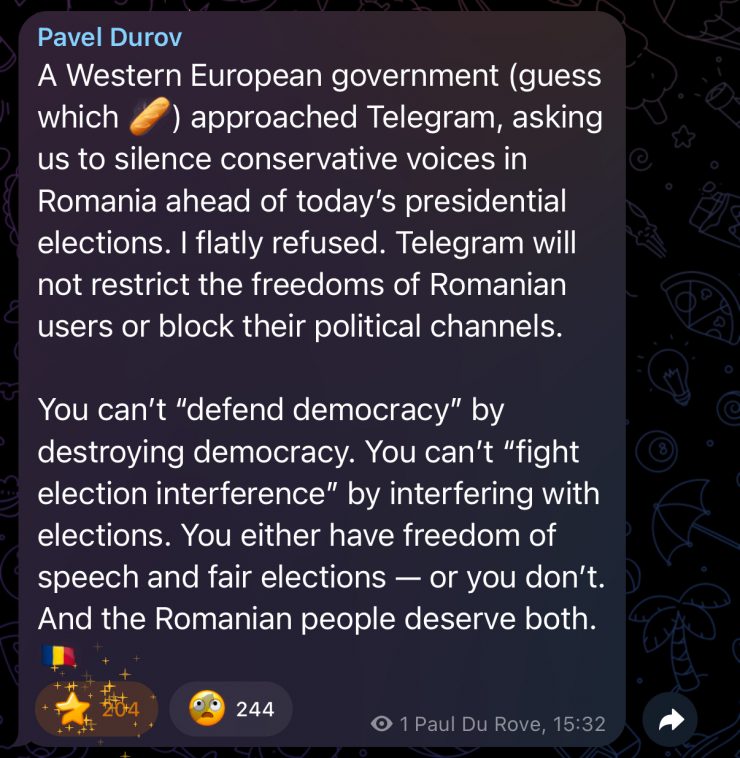
Task: Add the shocked face reaction with 244
Action: [230, 709]
